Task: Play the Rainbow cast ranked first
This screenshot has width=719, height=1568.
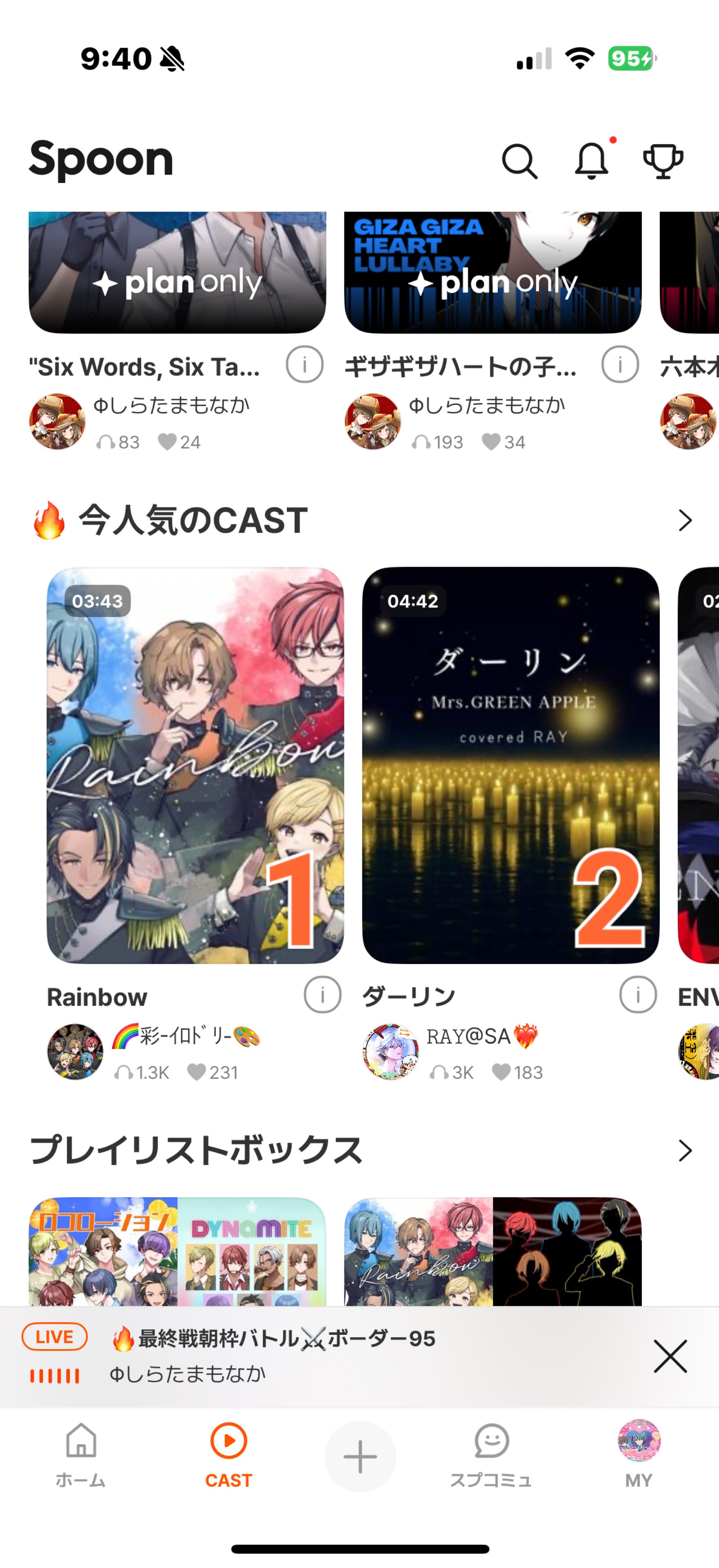Action: pyautogui.click(x=195, y=765)
